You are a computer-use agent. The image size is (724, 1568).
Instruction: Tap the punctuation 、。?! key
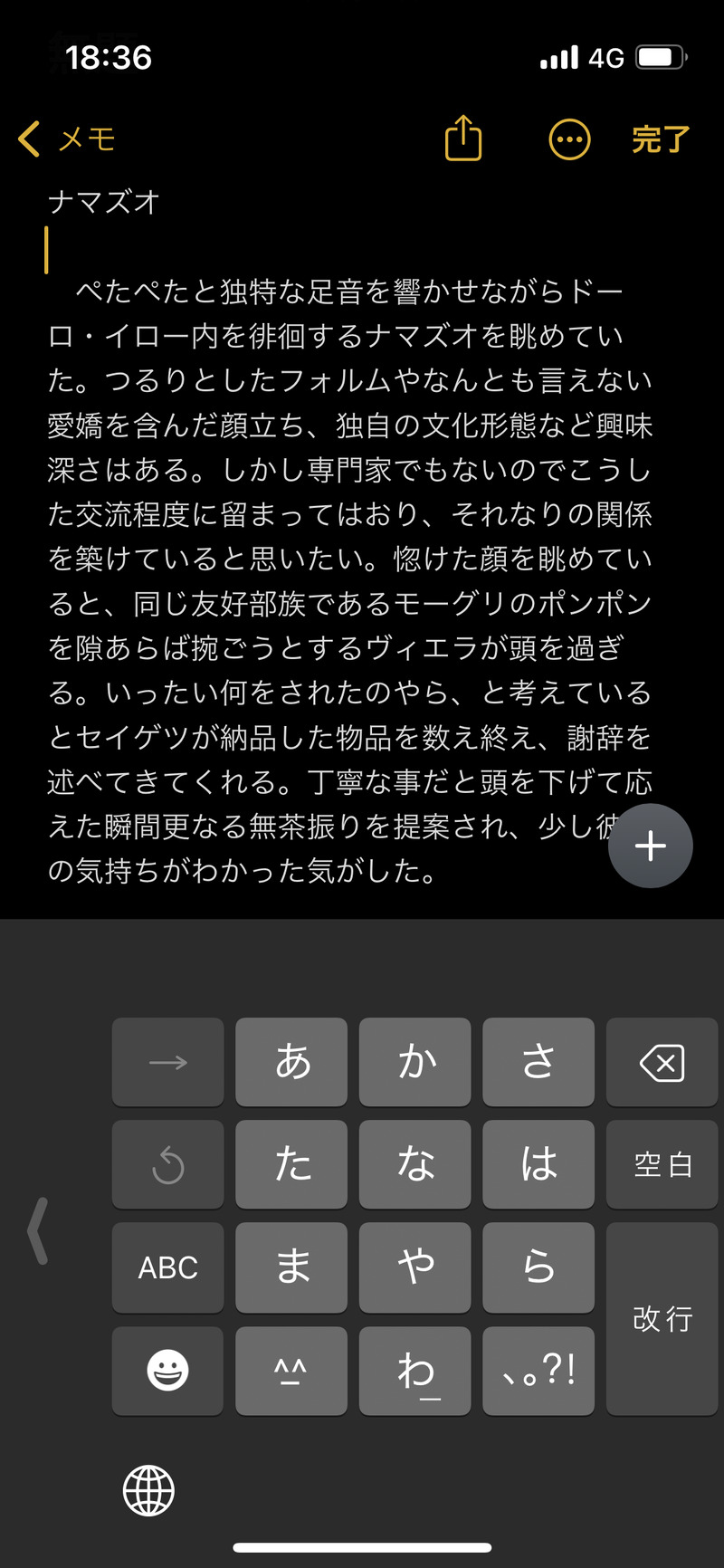[x=538, y=1370]
